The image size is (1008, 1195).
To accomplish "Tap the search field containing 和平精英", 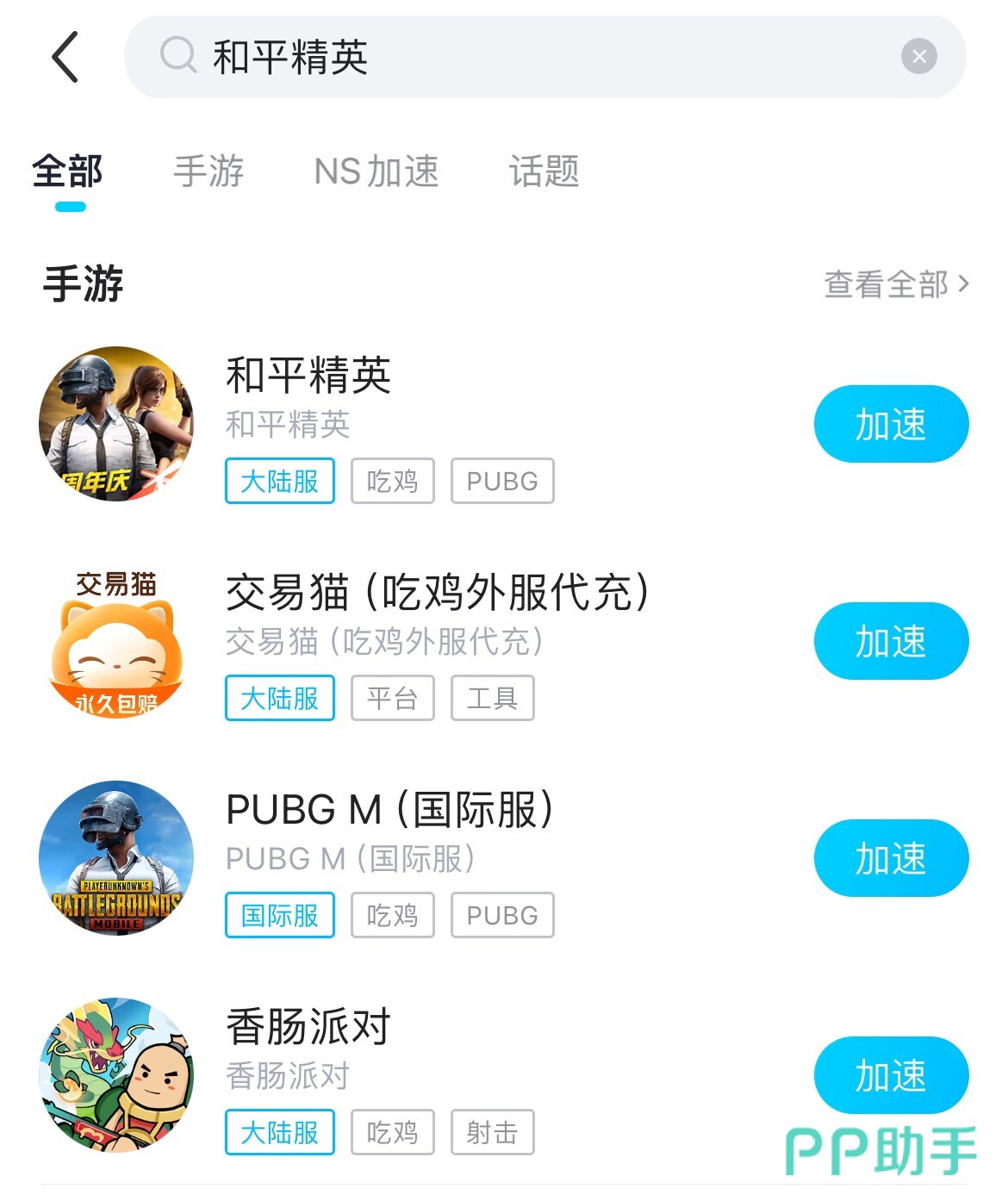I will 517,57.
